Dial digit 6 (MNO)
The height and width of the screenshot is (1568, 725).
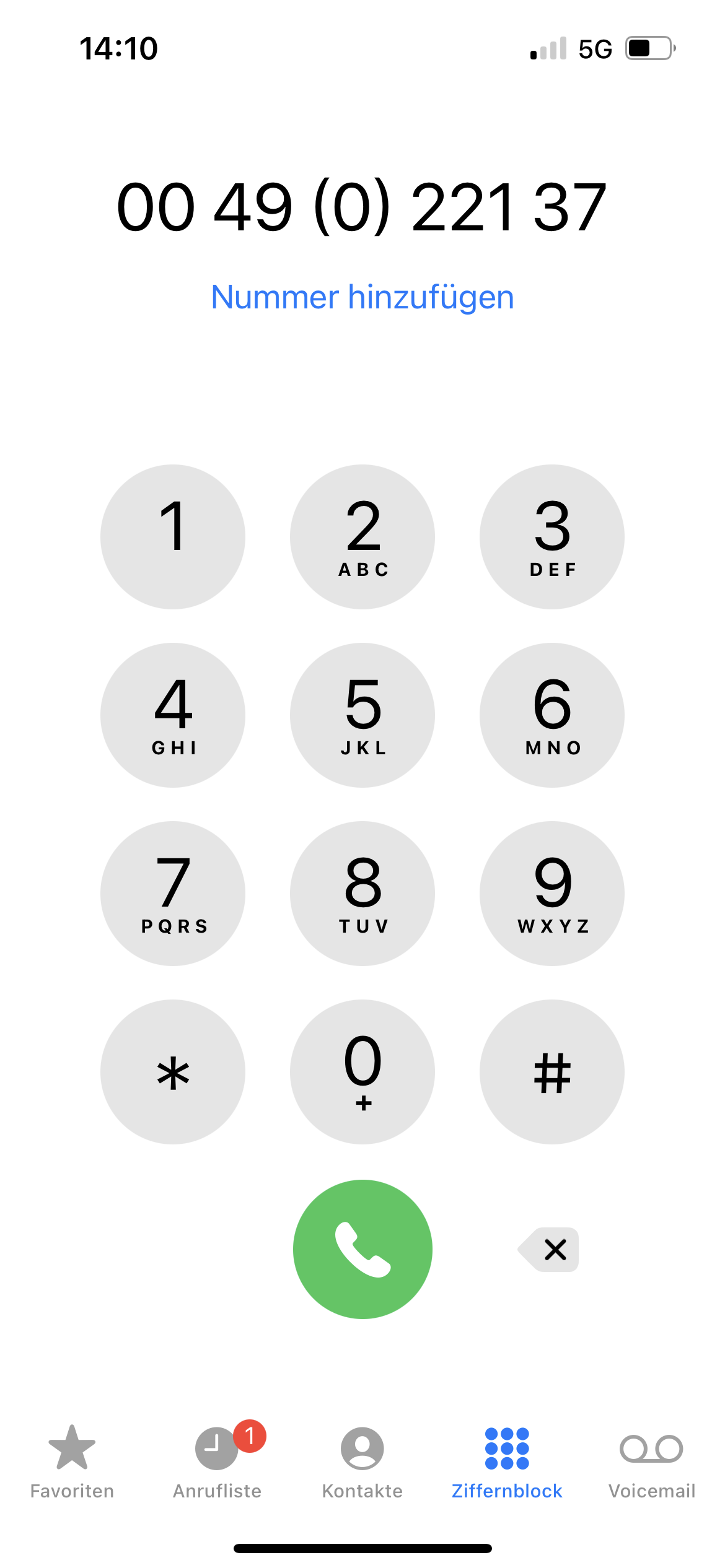click(x=552, y=715)
